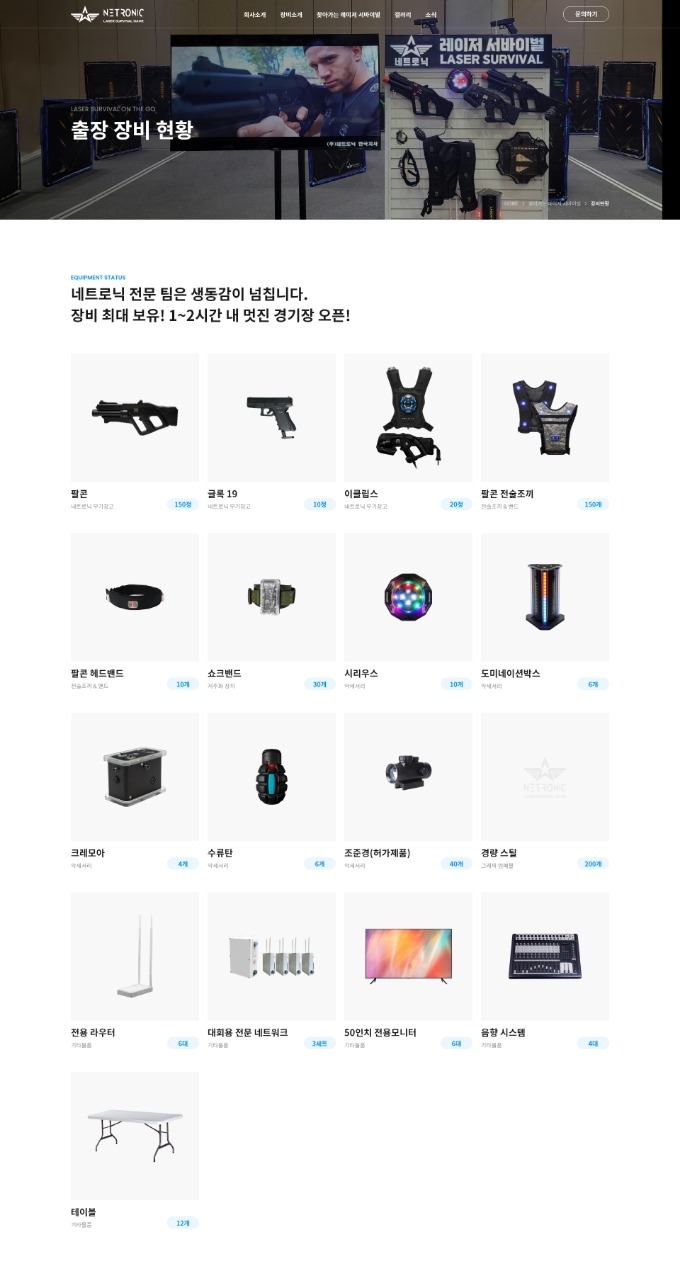Select the 시리우스 item
680x1278 pixels.
[x=408, y=597]
